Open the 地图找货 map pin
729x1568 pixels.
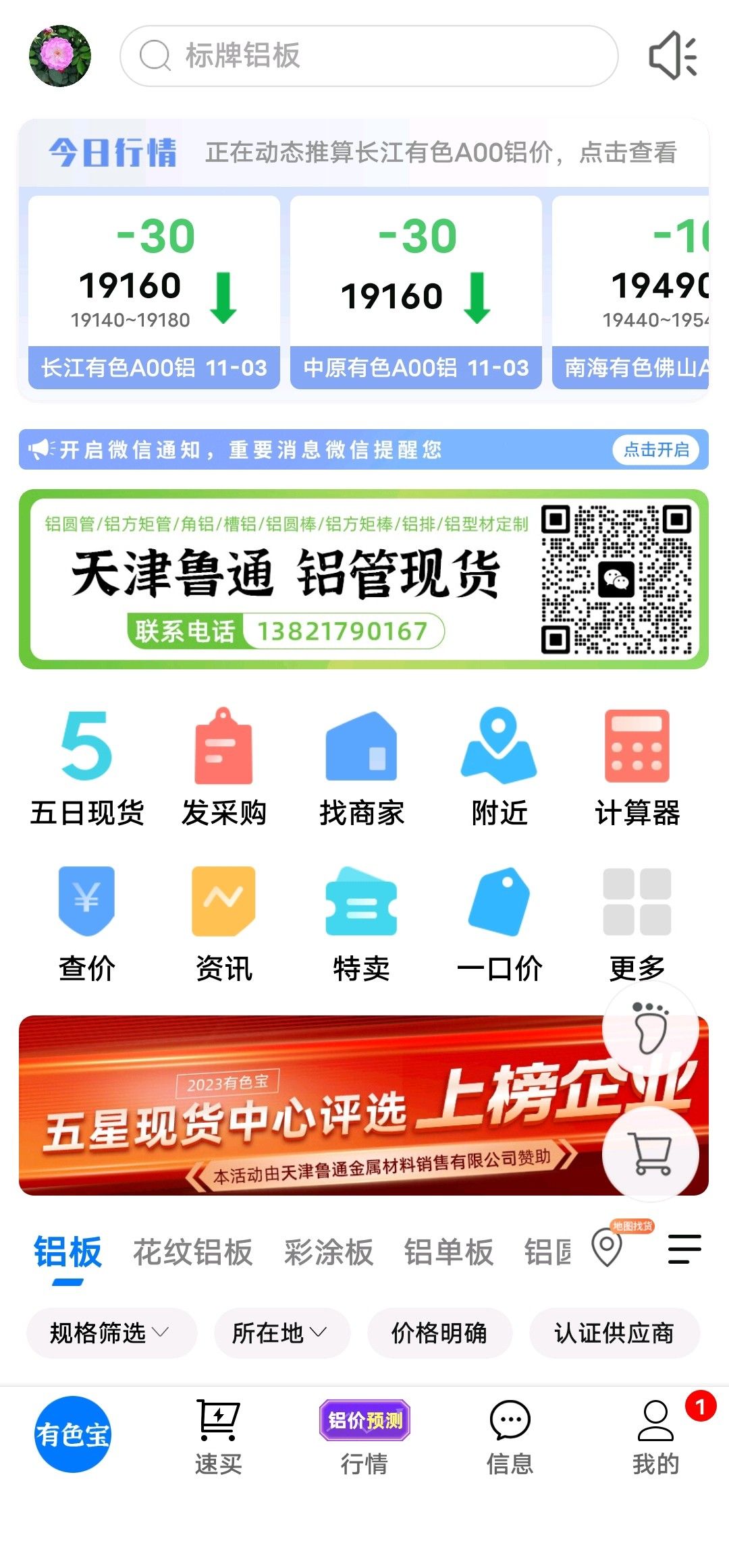pos(607,1247)
